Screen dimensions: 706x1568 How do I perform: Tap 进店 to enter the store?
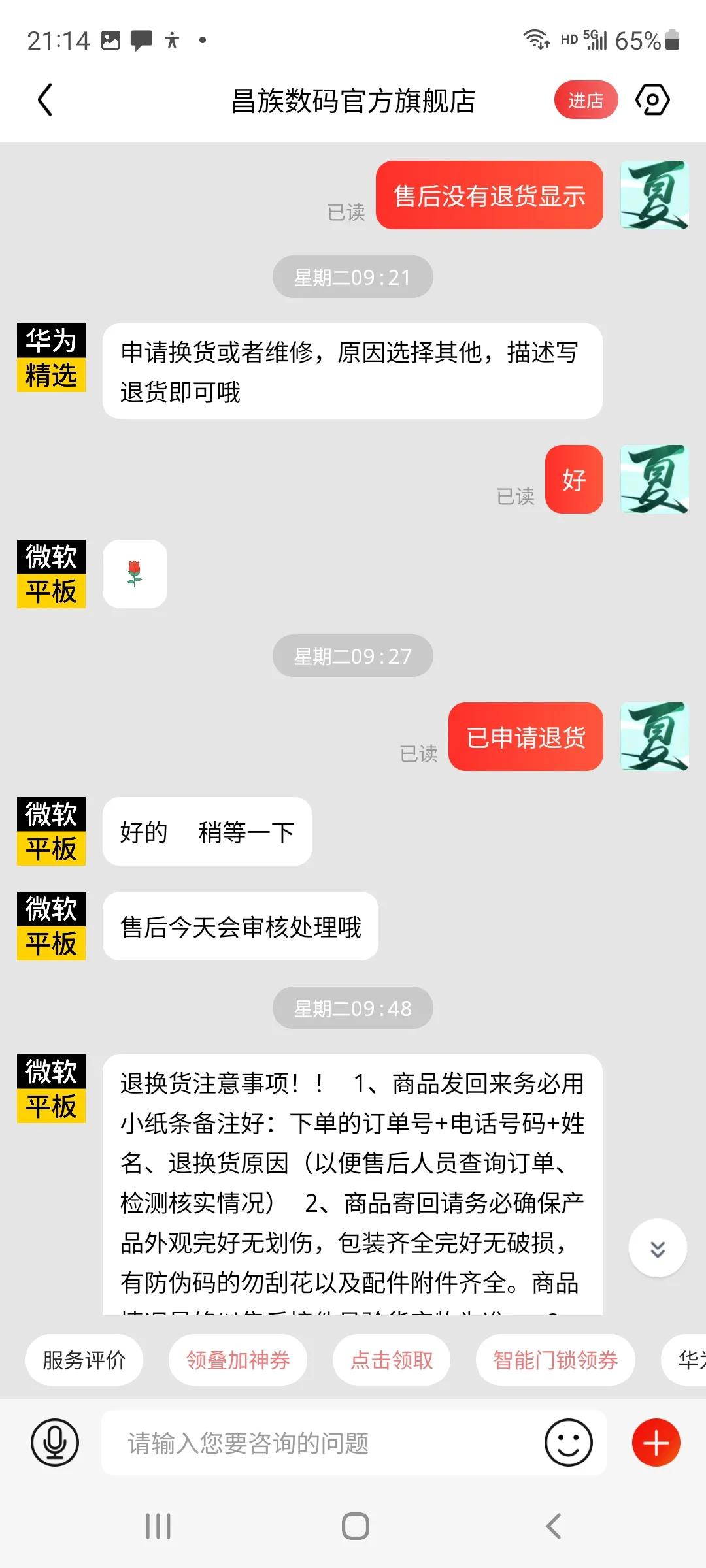(585, 99)
